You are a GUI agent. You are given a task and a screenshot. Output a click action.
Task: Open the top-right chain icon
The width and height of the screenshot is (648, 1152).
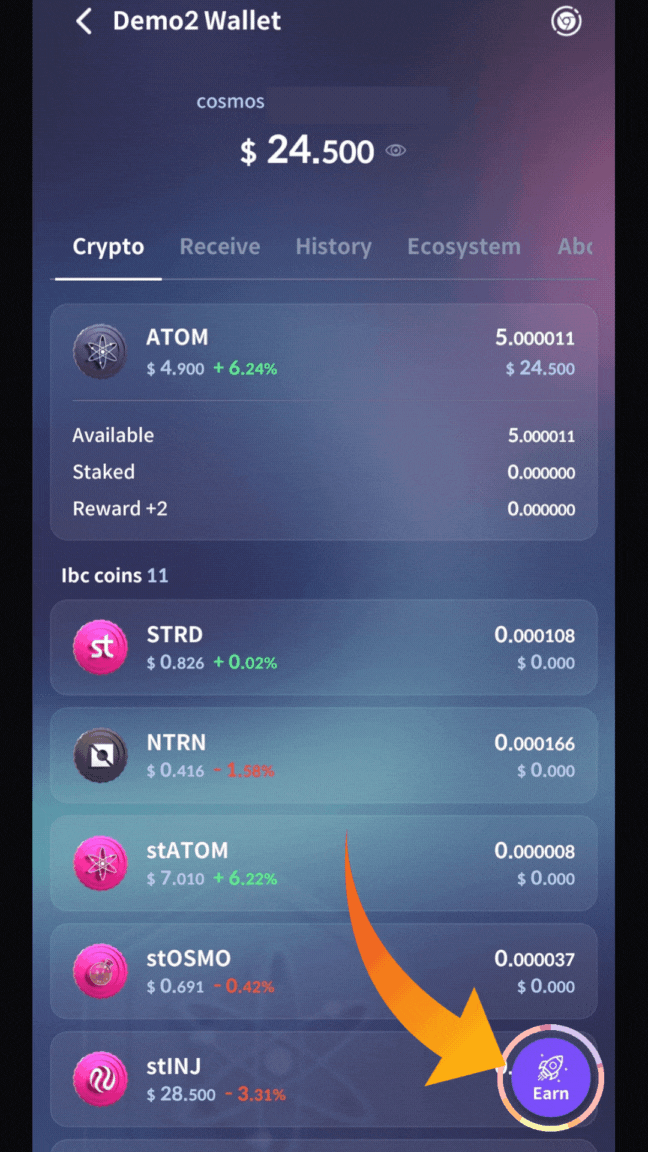point(566,21)
